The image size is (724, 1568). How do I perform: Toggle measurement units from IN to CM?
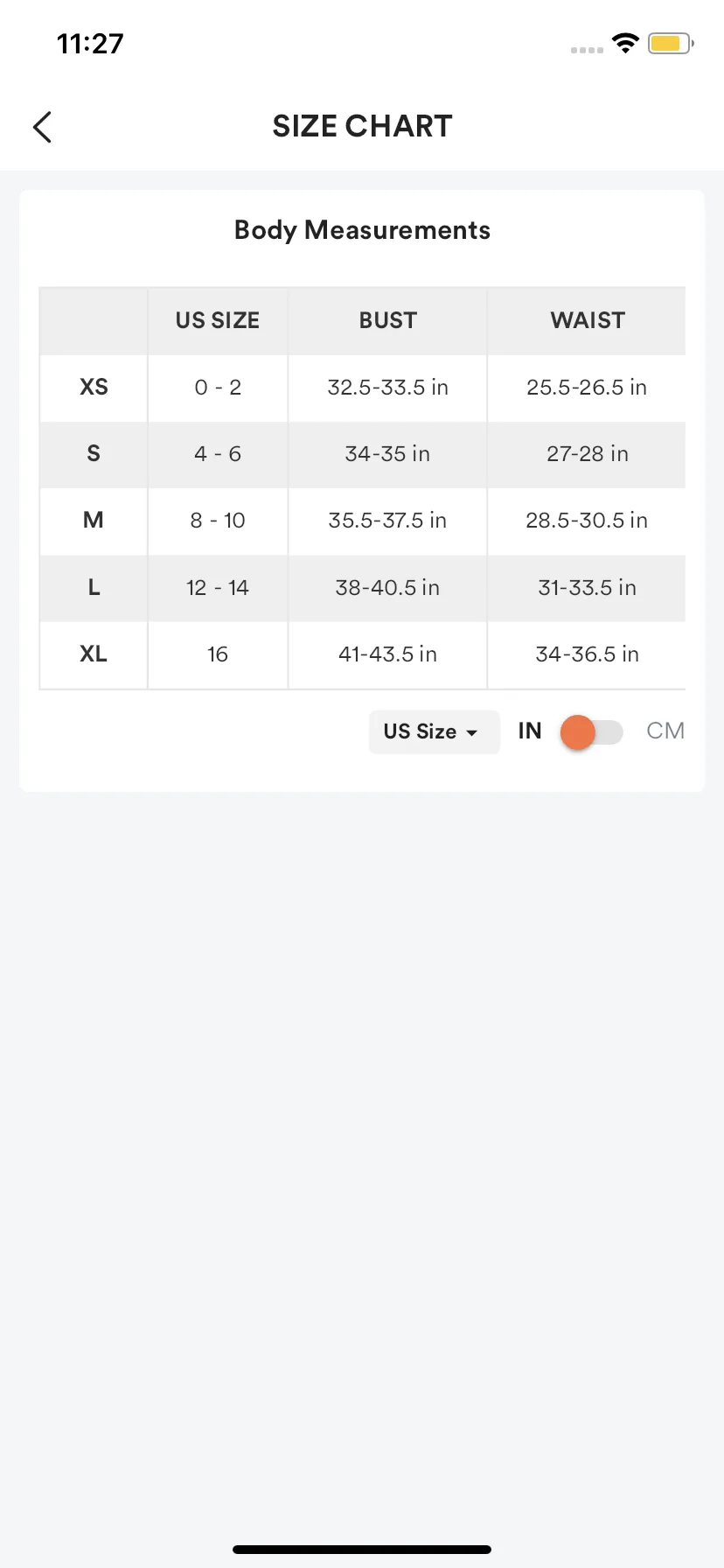(592, 732)
